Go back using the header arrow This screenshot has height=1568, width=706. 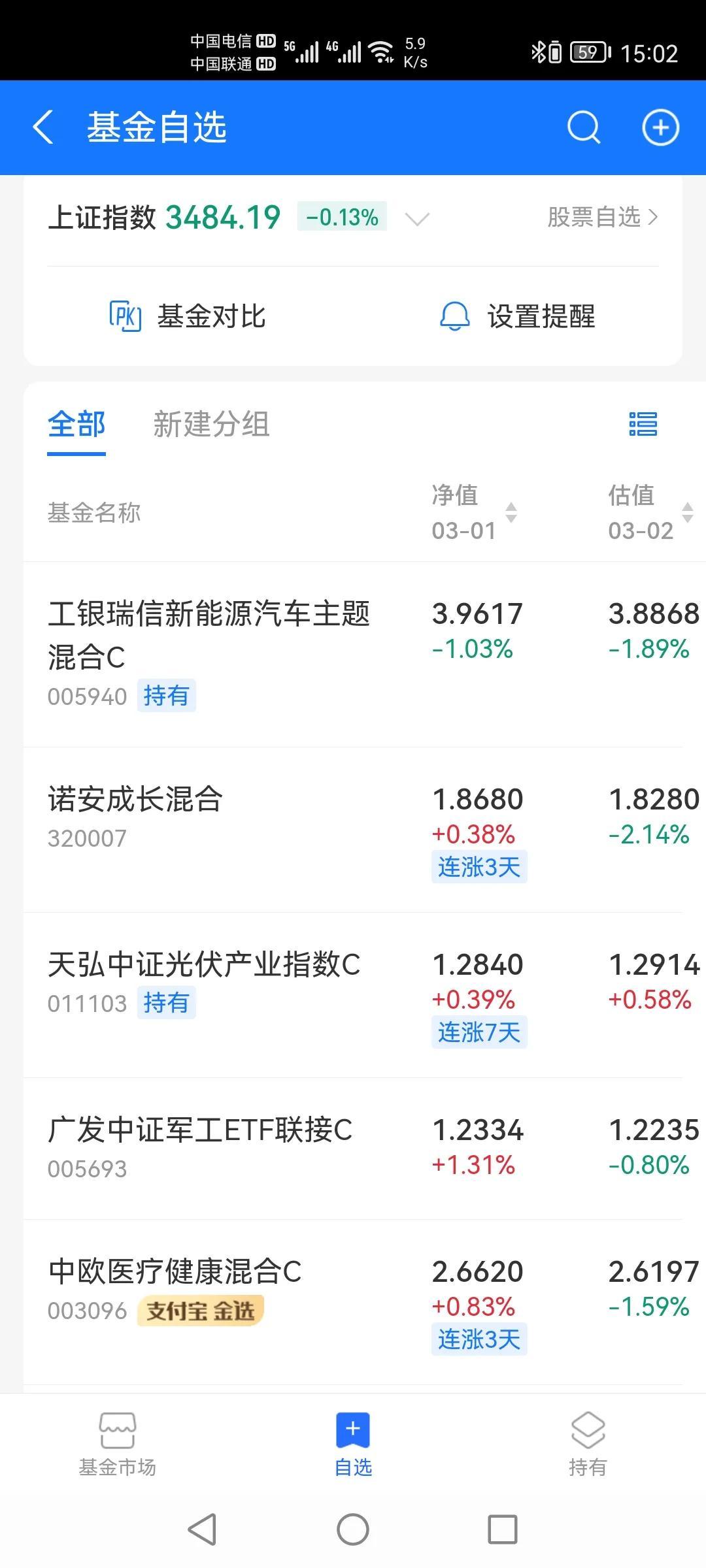point(43,127)
